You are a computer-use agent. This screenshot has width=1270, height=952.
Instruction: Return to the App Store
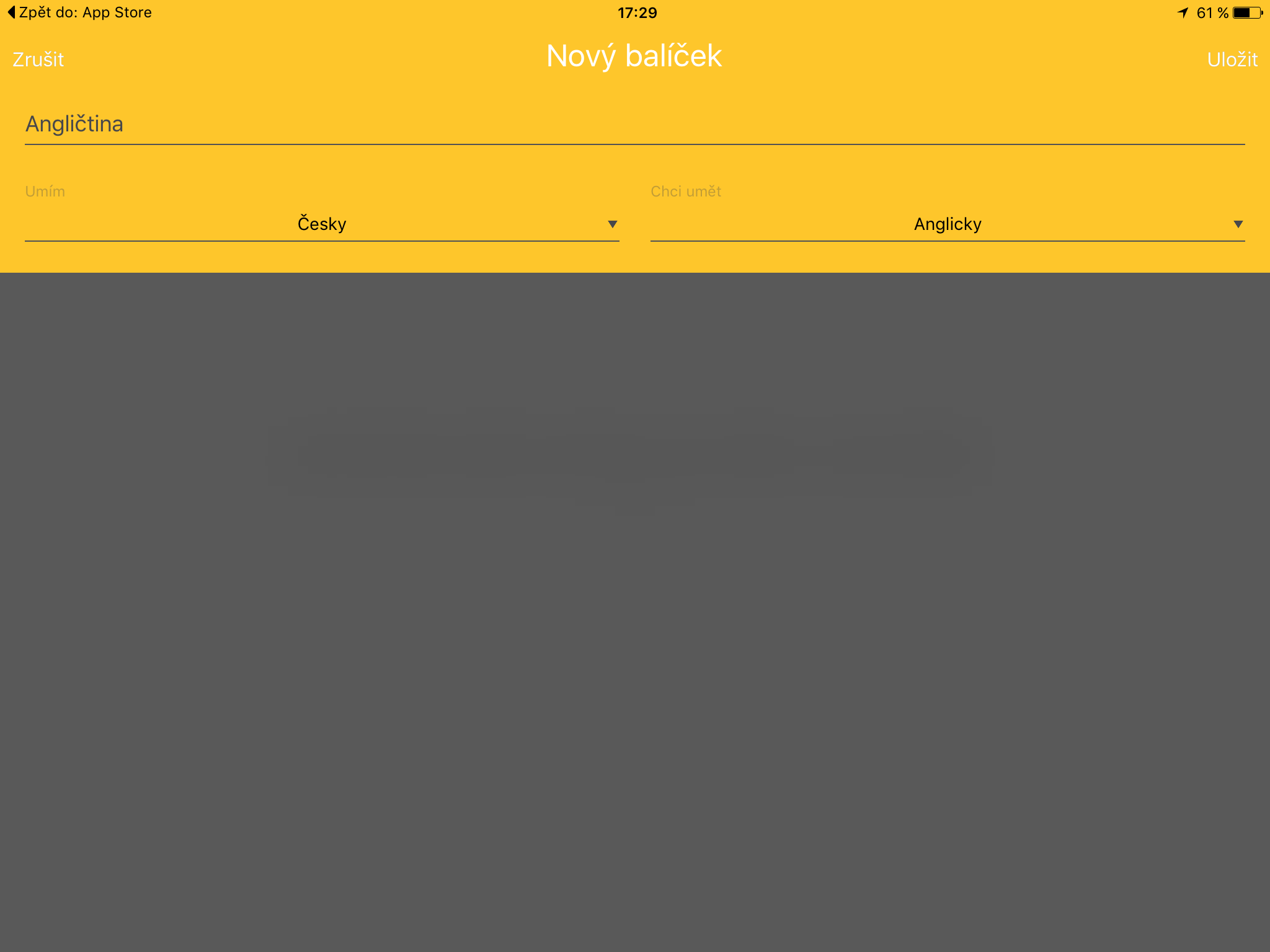81,12
